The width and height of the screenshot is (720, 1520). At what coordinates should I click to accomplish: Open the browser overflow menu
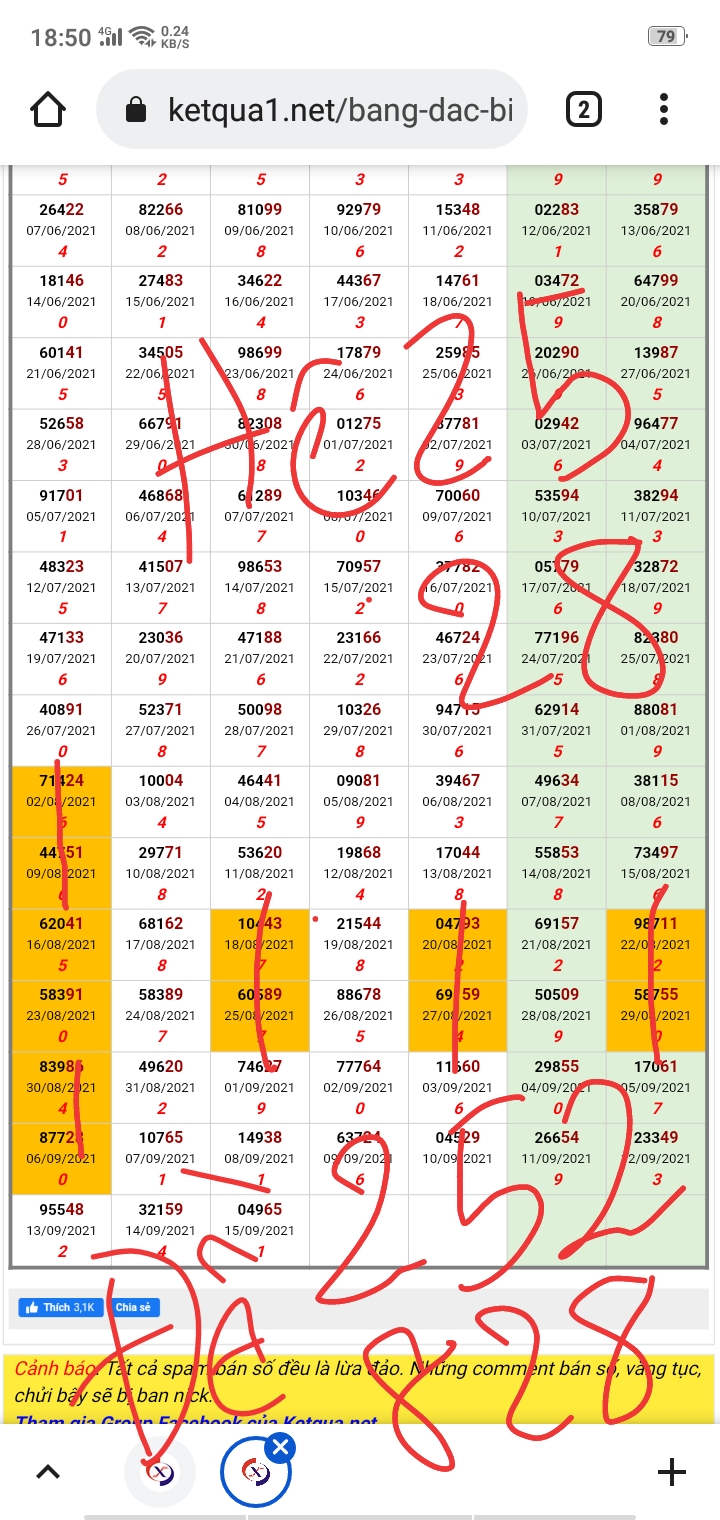tap(664, 109)
